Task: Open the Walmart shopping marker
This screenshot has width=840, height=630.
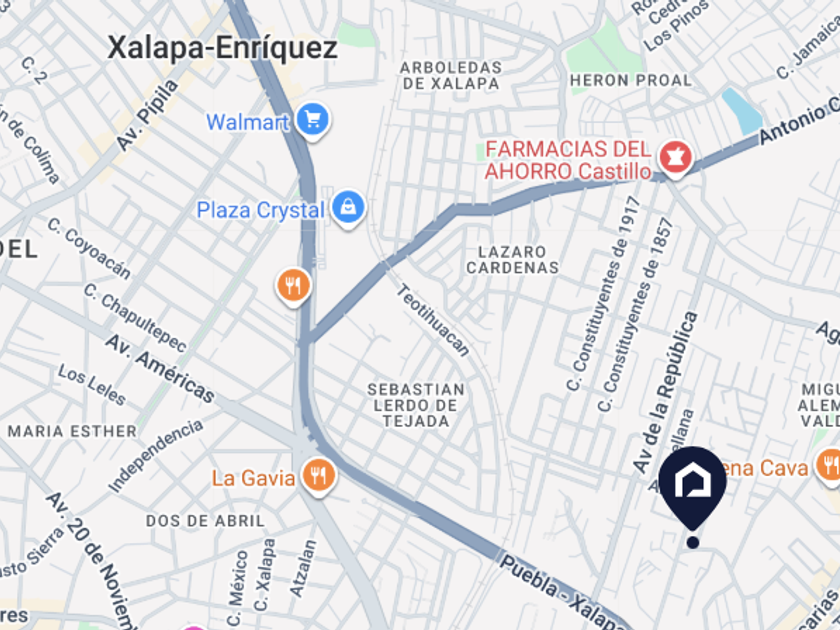Action: 313,122
